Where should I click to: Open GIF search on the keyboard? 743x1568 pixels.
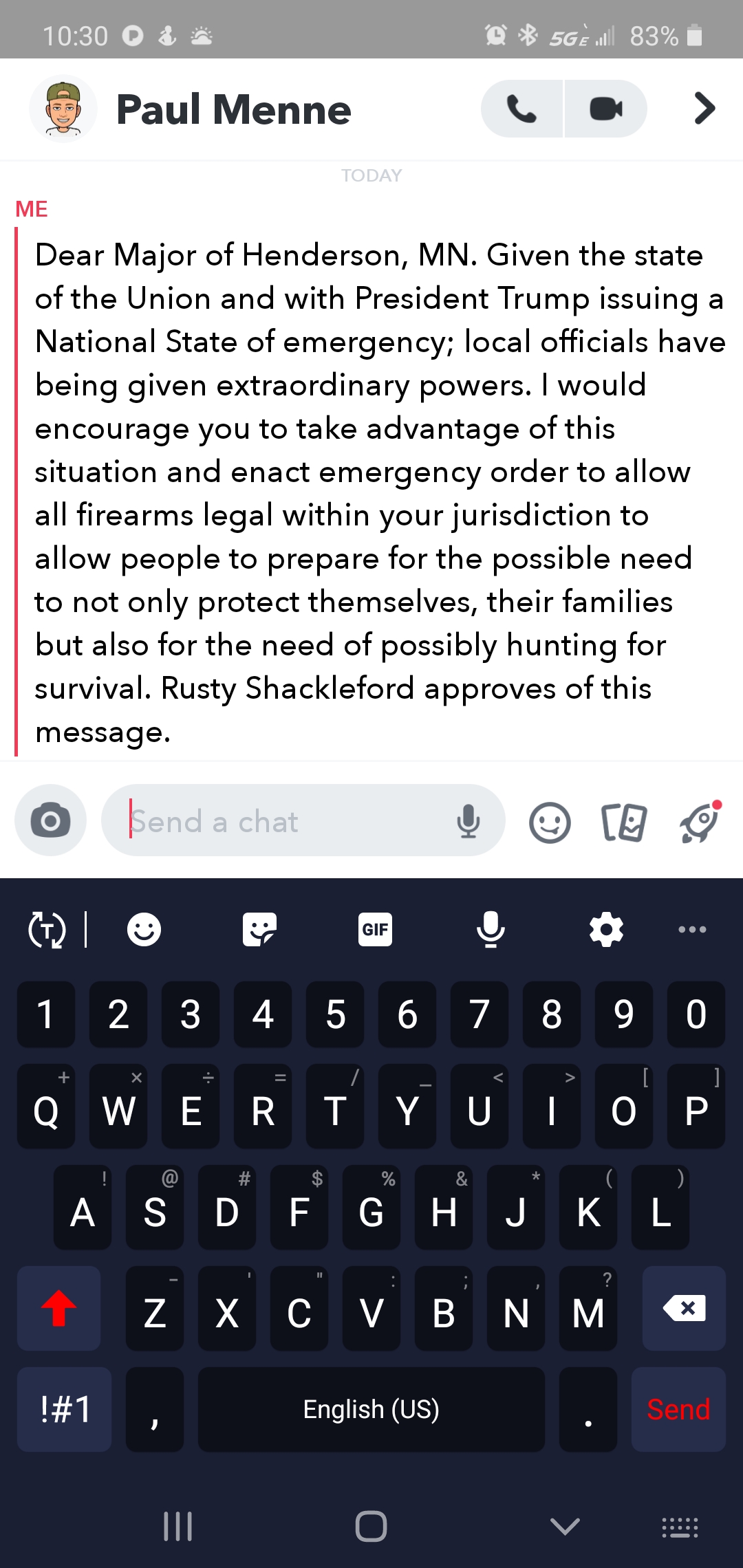click(x=375, y=930)
